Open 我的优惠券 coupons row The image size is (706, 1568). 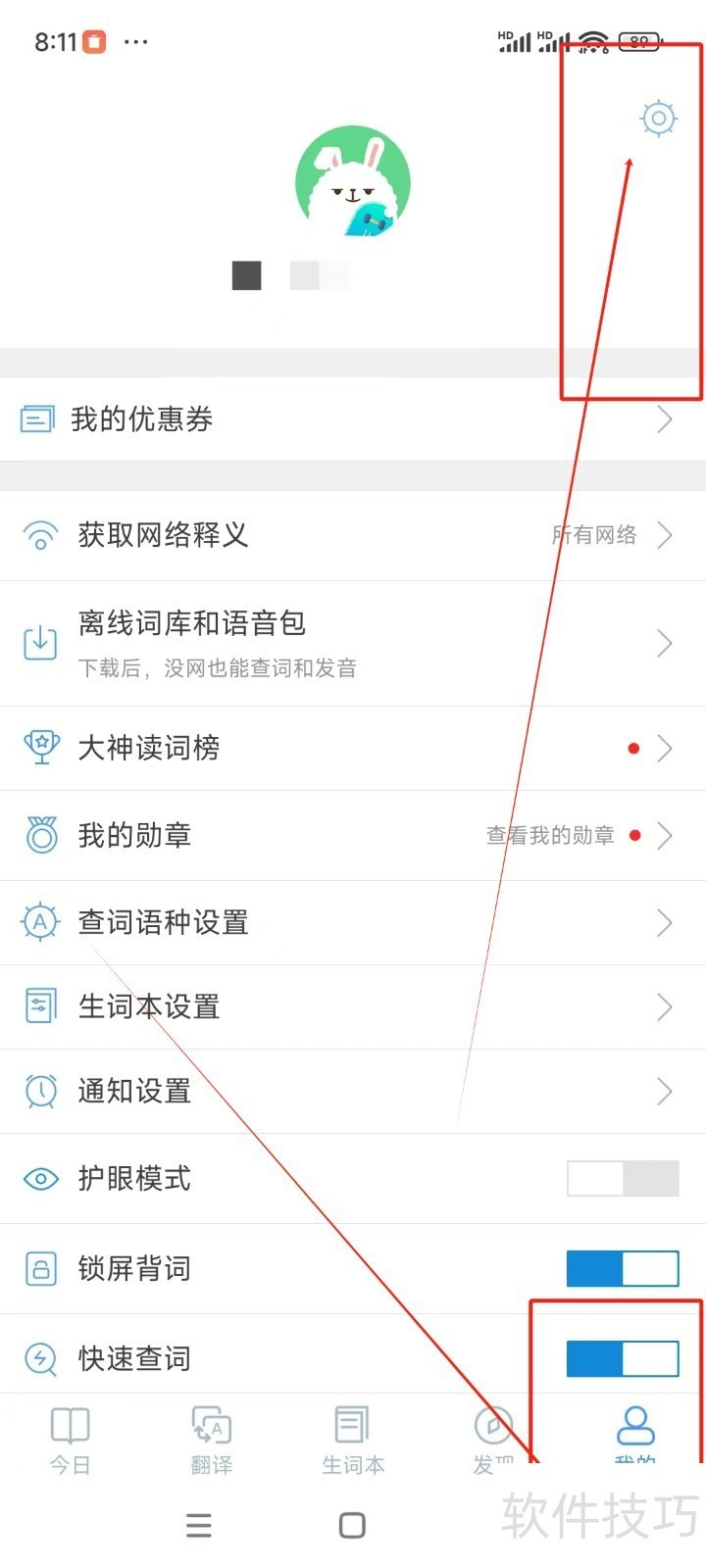pos(353,419)
